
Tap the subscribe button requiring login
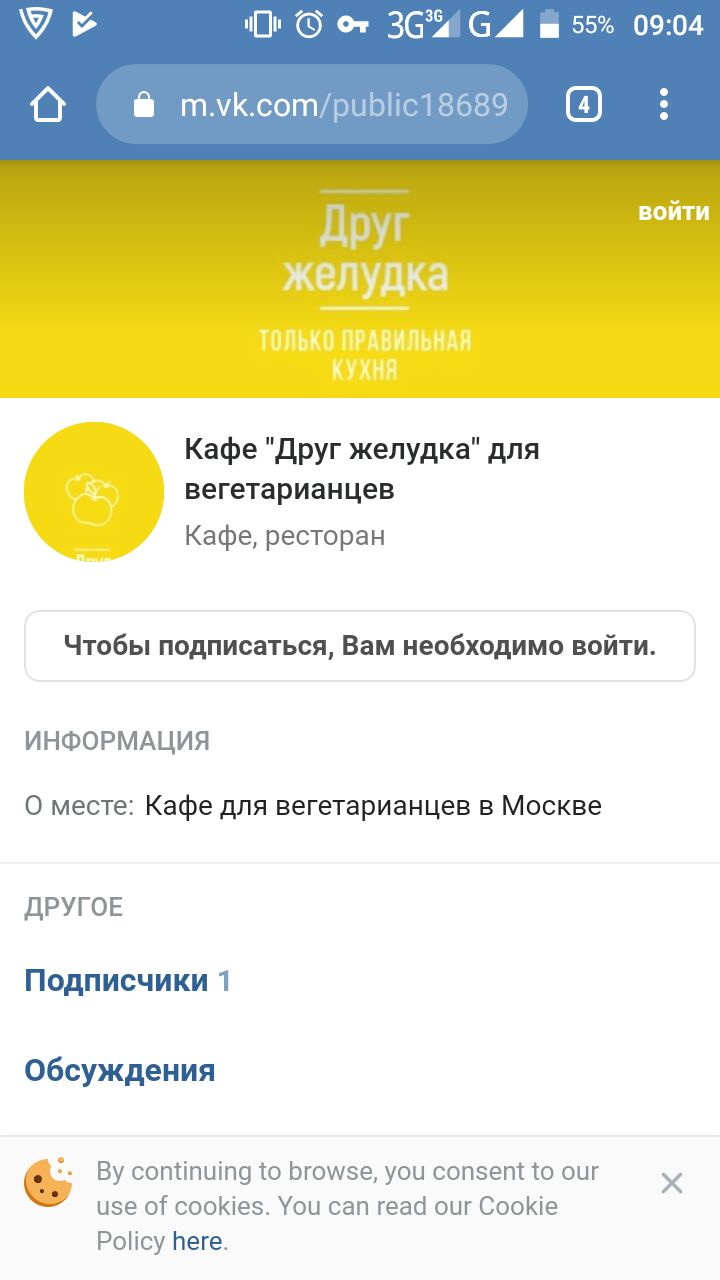(x=360, y=646)
